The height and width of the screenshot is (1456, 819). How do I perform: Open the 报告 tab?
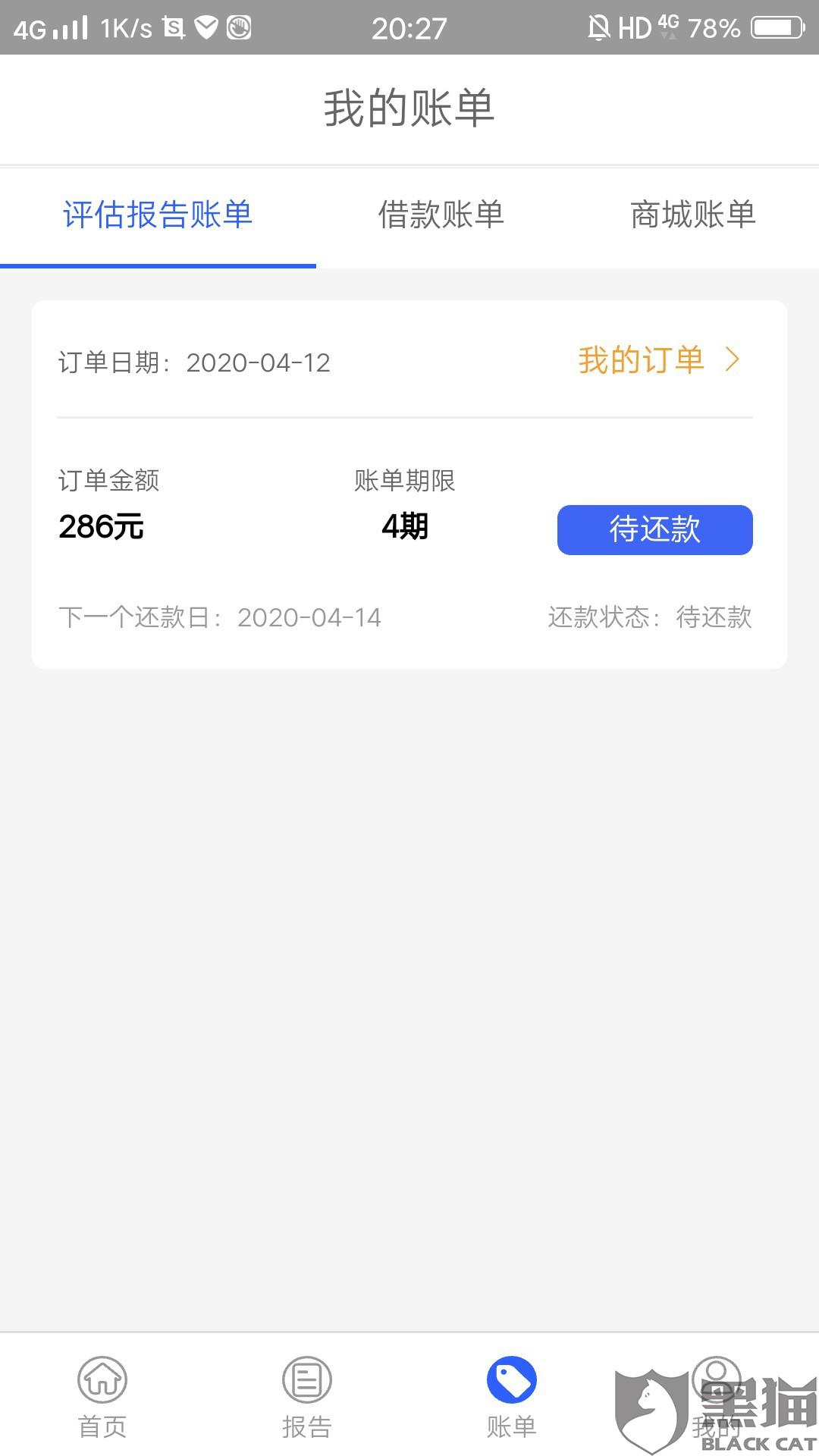click(x=307, y=1397)
